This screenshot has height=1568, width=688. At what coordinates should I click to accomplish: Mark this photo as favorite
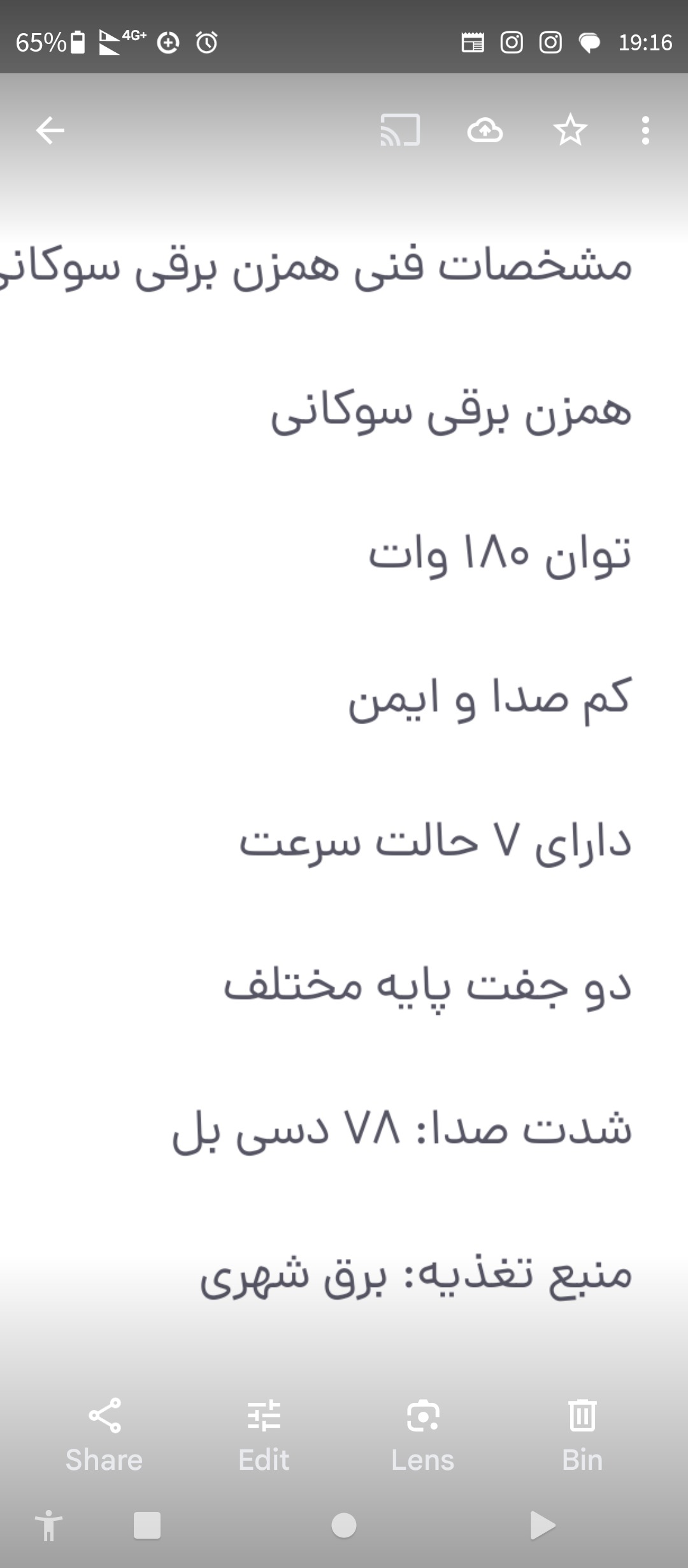tap(570, 131)
